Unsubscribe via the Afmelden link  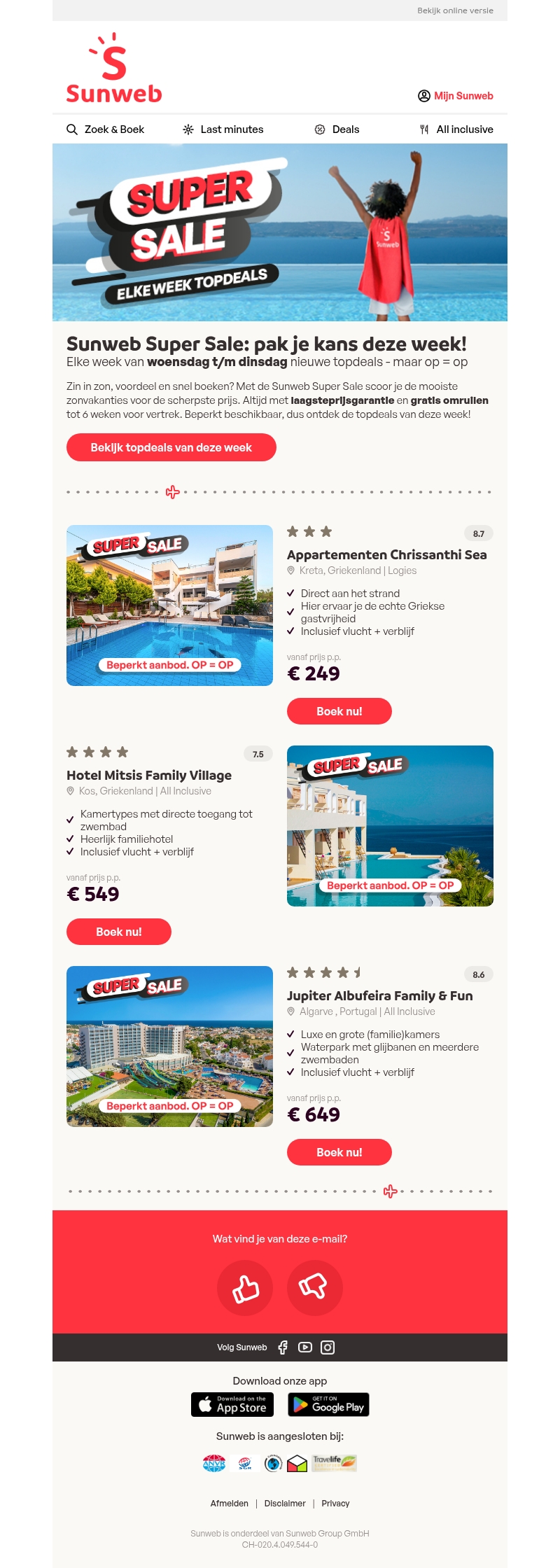[229, 1504]
